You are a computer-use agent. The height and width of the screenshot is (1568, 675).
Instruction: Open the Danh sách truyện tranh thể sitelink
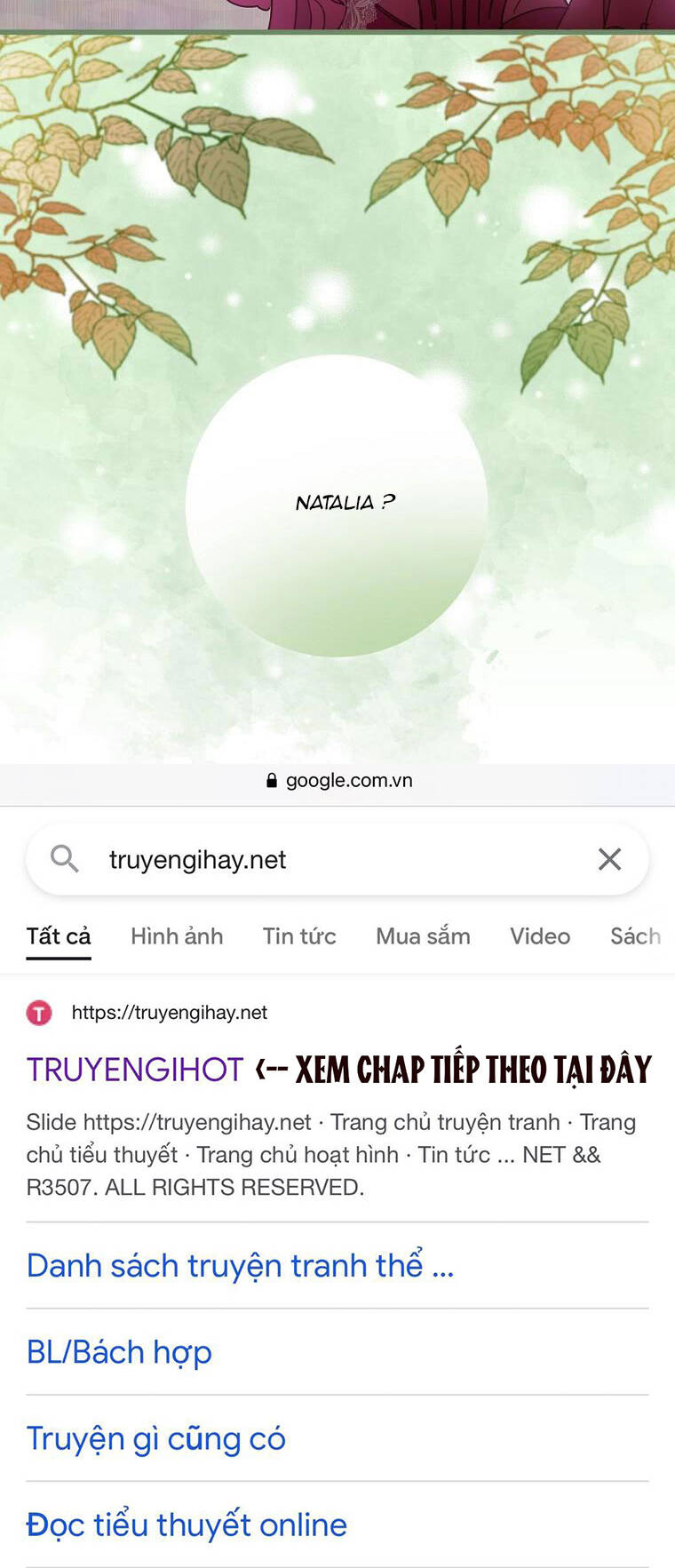click(240, 1265)
